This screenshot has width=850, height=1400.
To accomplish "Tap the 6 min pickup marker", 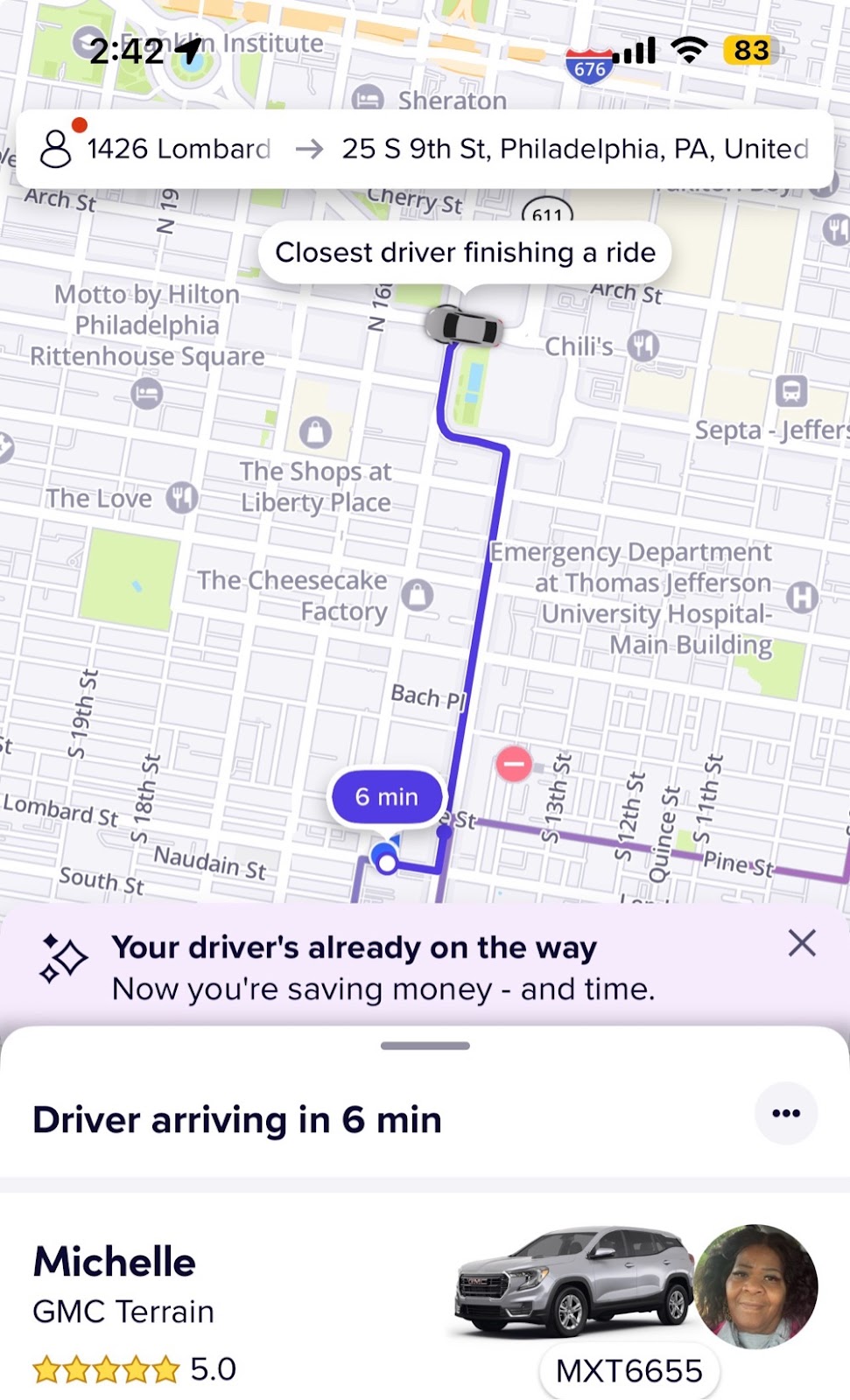I will point(386,797).
